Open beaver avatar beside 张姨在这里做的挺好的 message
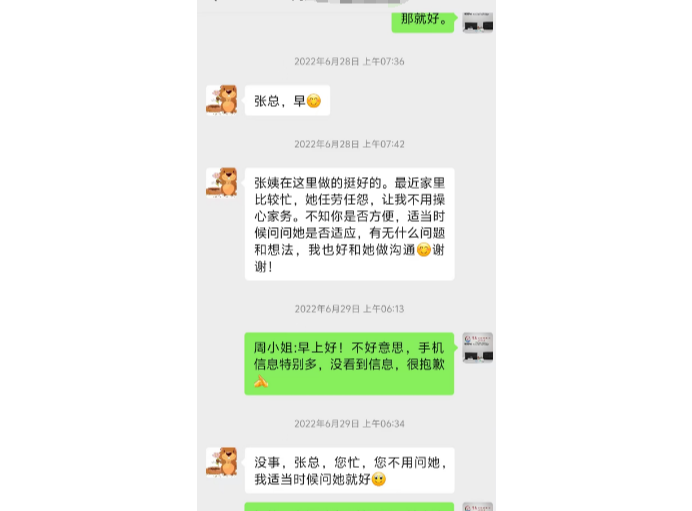 [222, 182]
